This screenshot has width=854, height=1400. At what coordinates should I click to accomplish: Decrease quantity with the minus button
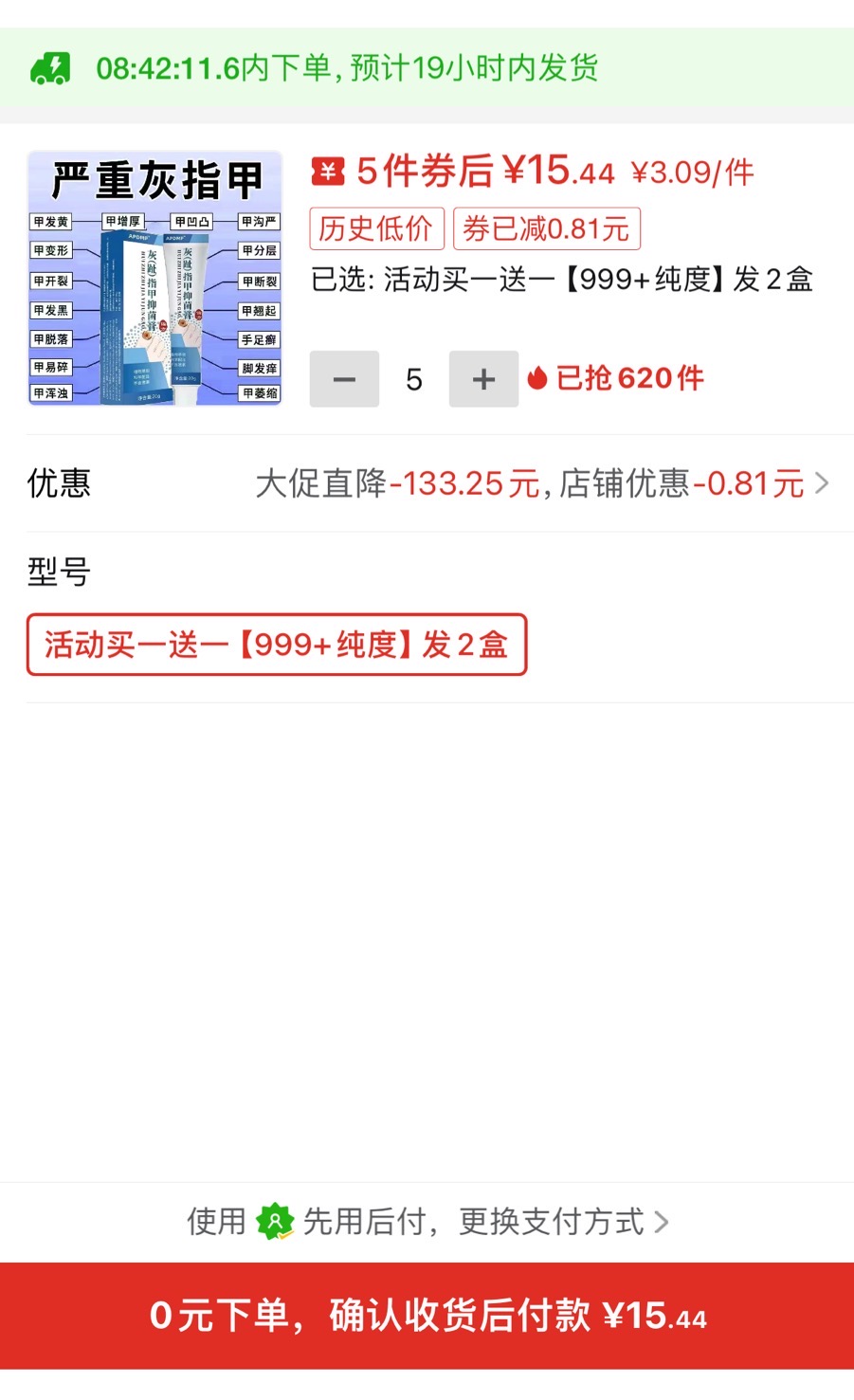(344, 379)
